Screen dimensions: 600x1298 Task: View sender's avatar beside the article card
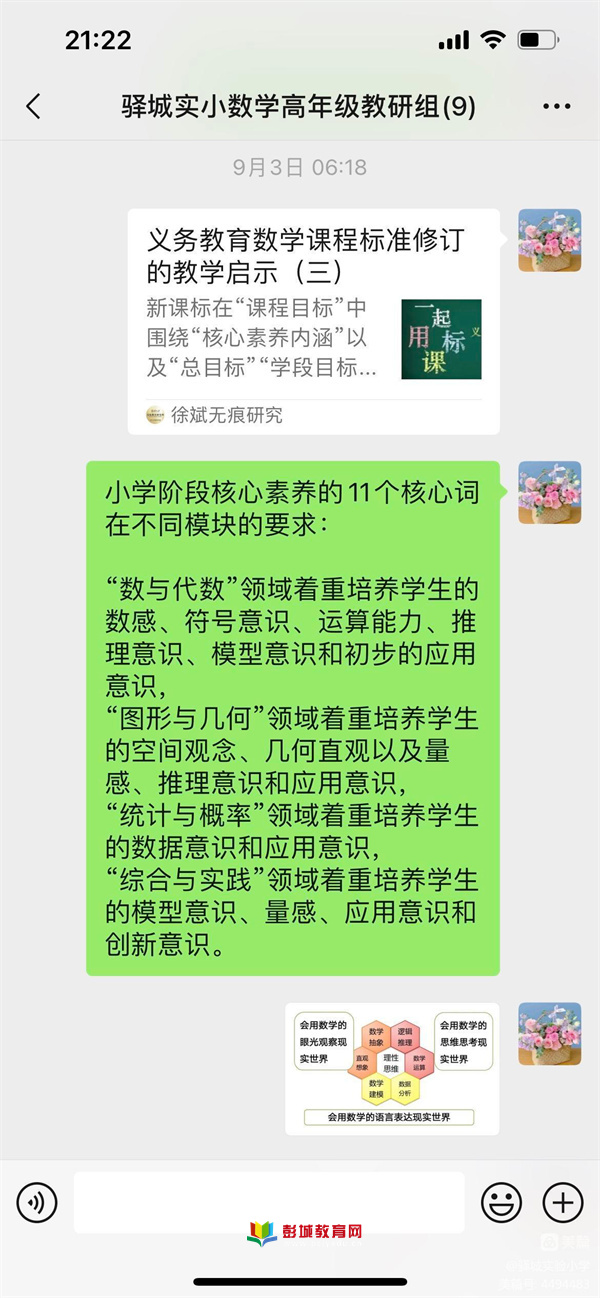pos(549,240)
